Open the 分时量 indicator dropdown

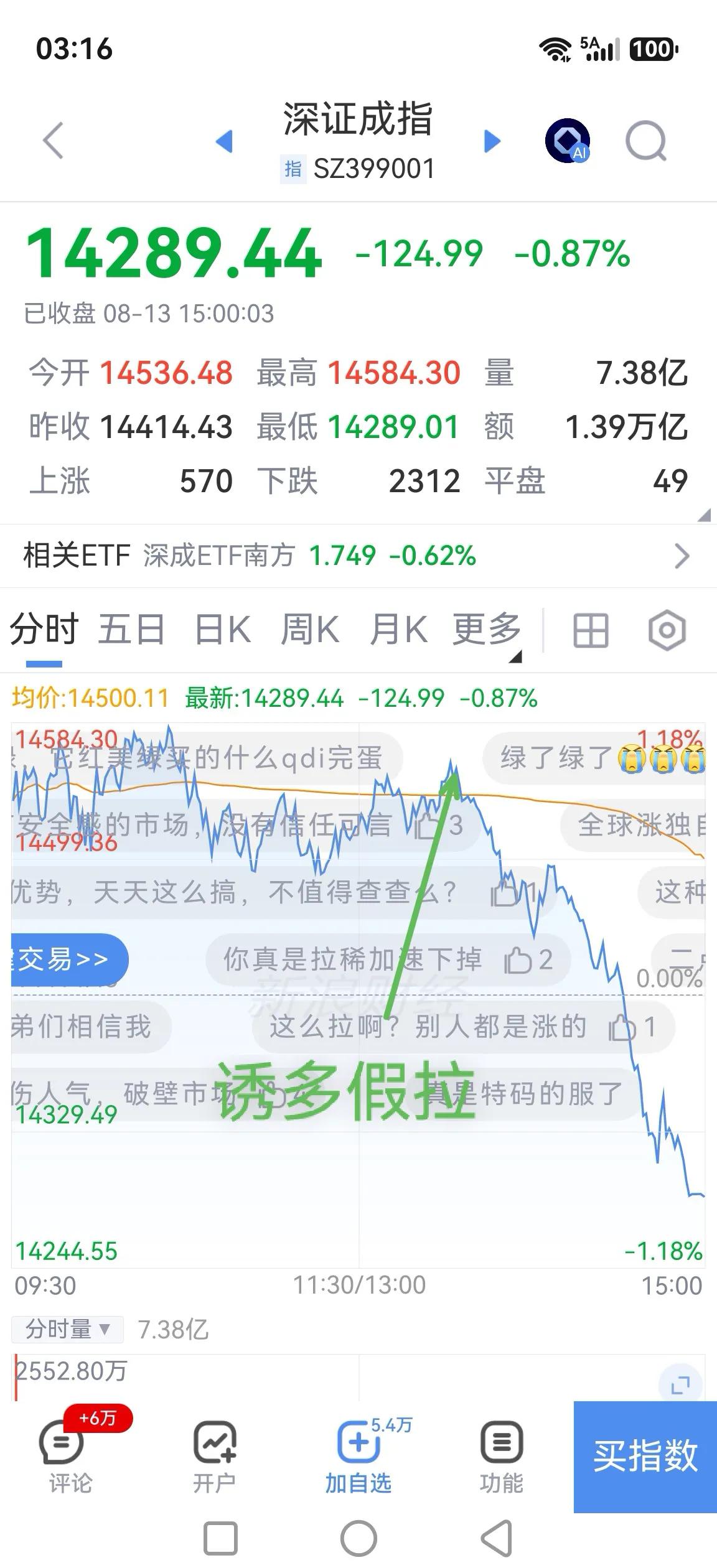(67, 1330)
